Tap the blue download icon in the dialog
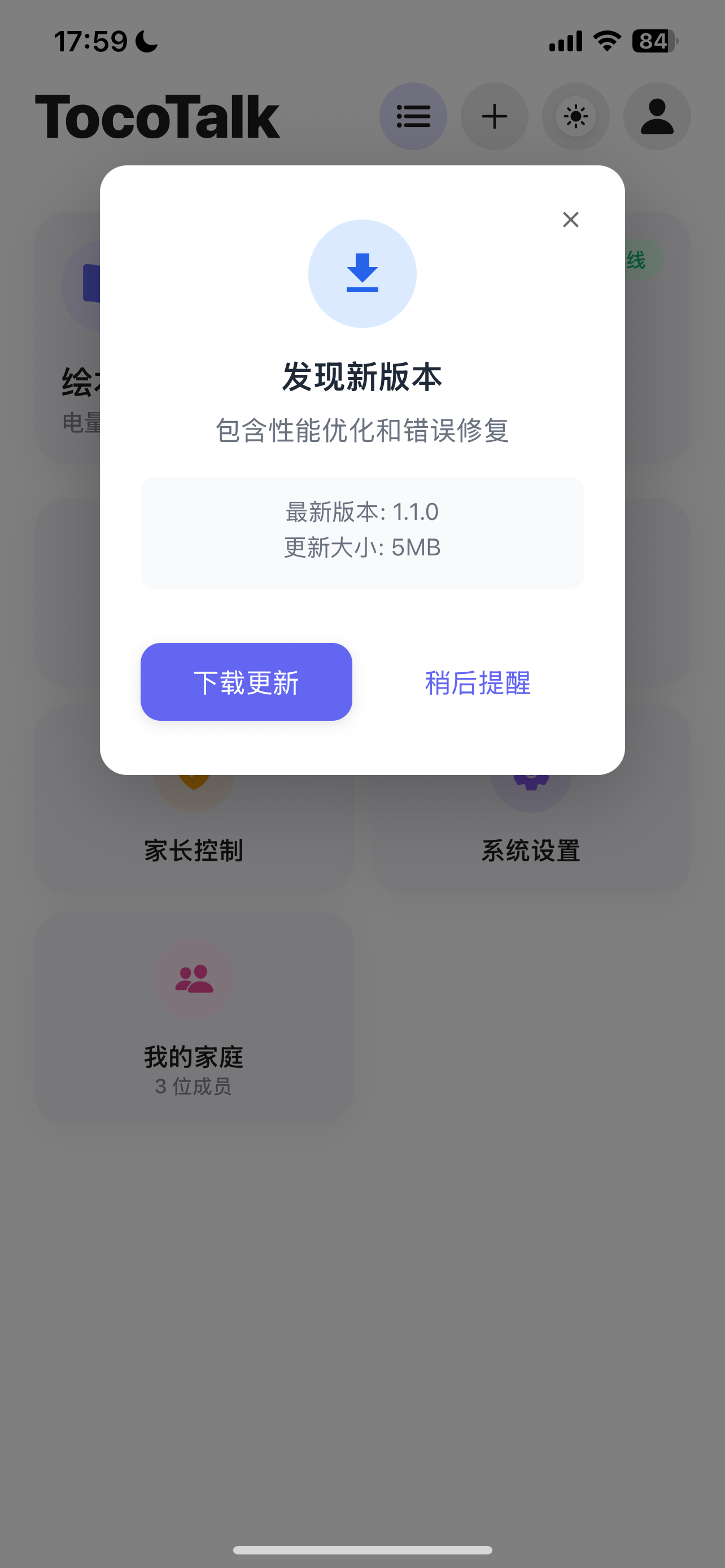This screenshot has width=725, height=1568. pyautogui.click(x=362, y=274)
